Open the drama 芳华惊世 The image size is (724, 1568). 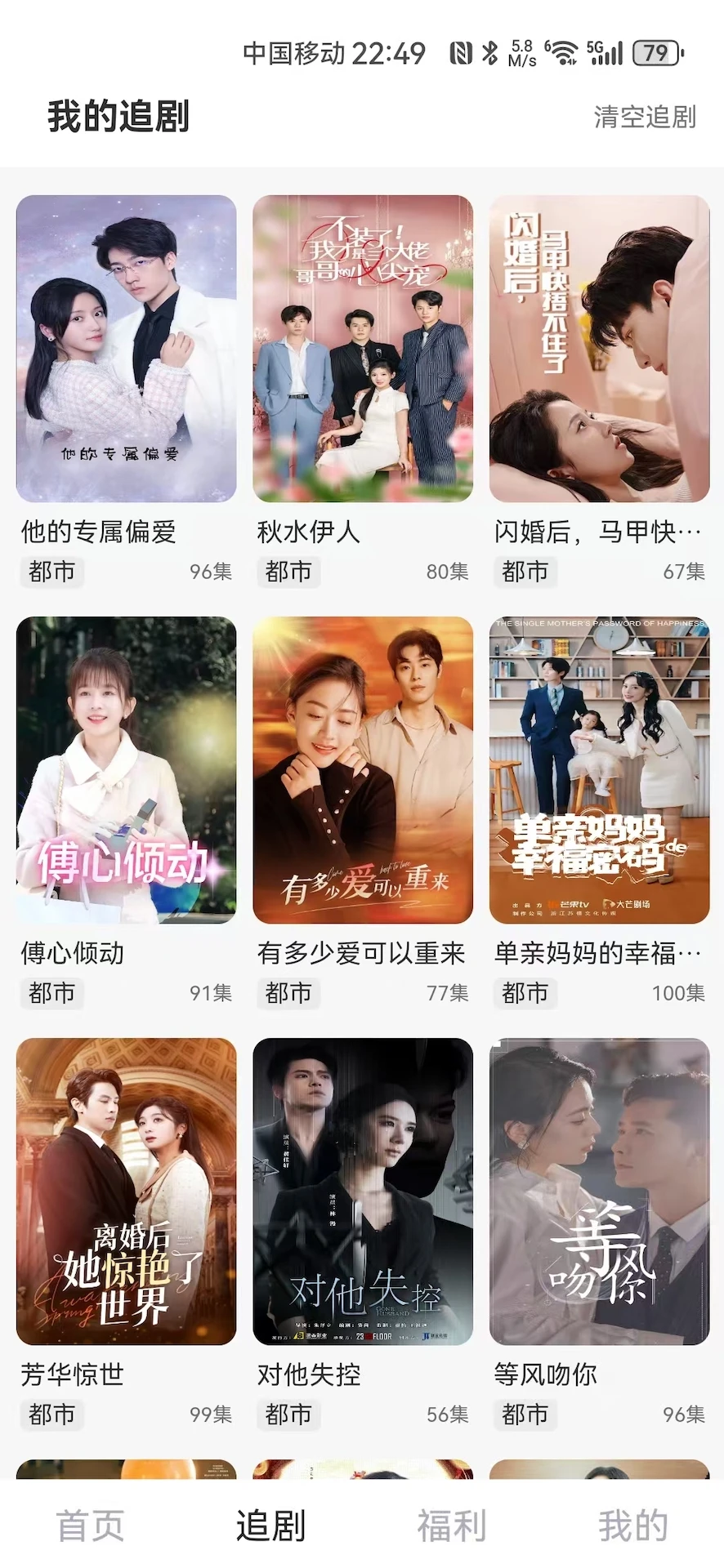(x=126, y=1192)
